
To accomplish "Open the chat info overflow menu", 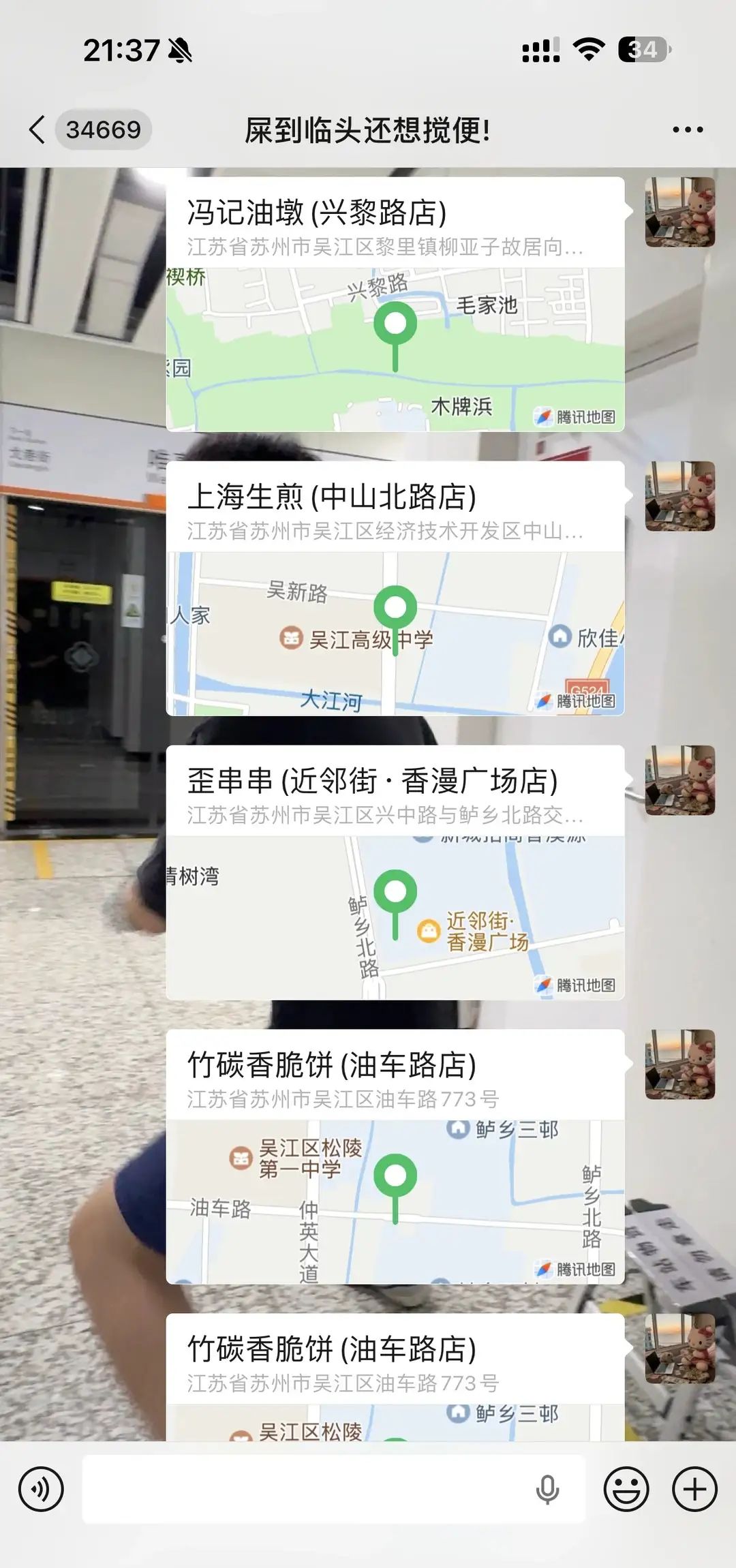I will coord(687,129).
